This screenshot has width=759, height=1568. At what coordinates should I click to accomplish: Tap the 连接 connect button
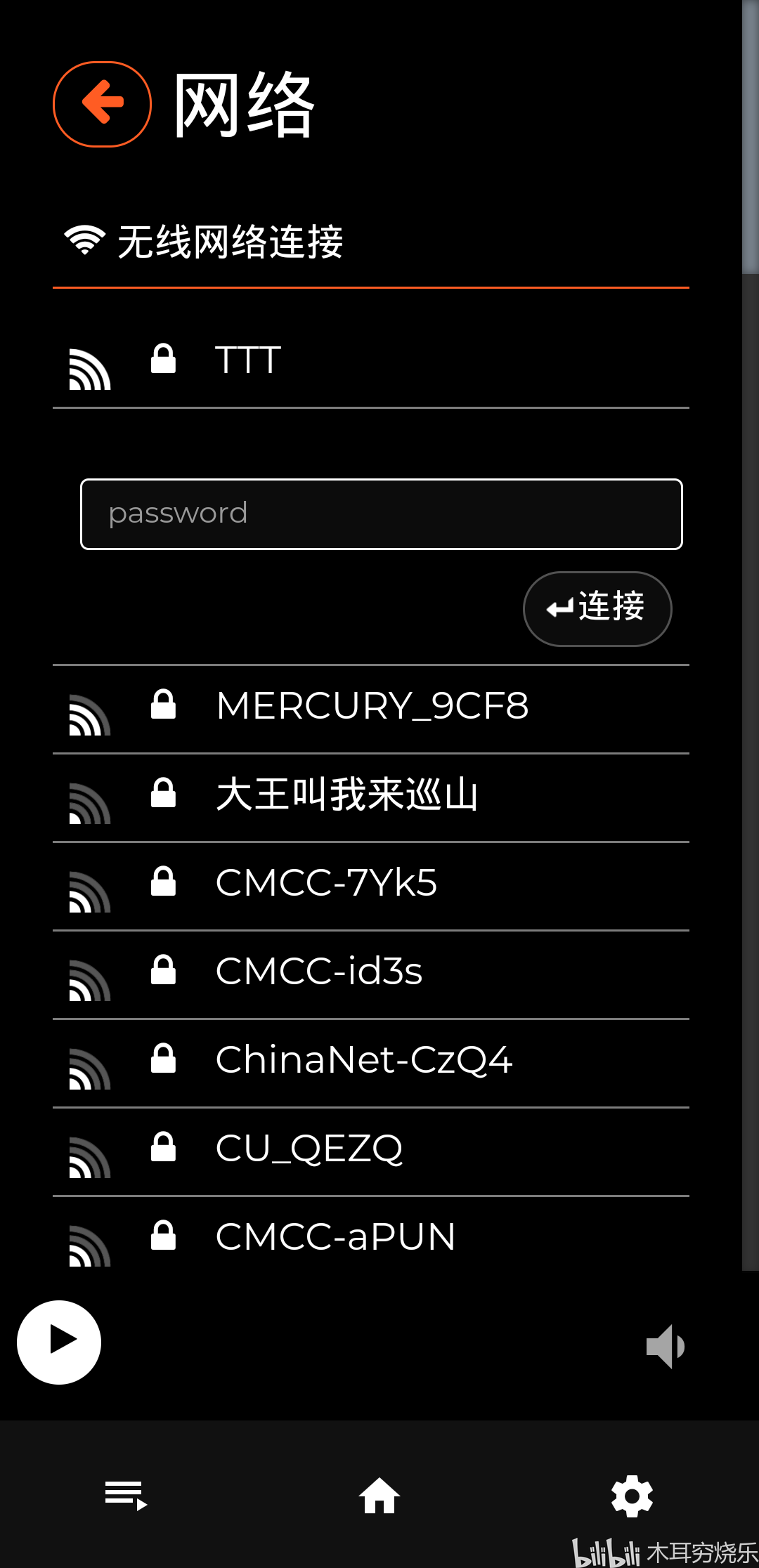pos(597,608)
